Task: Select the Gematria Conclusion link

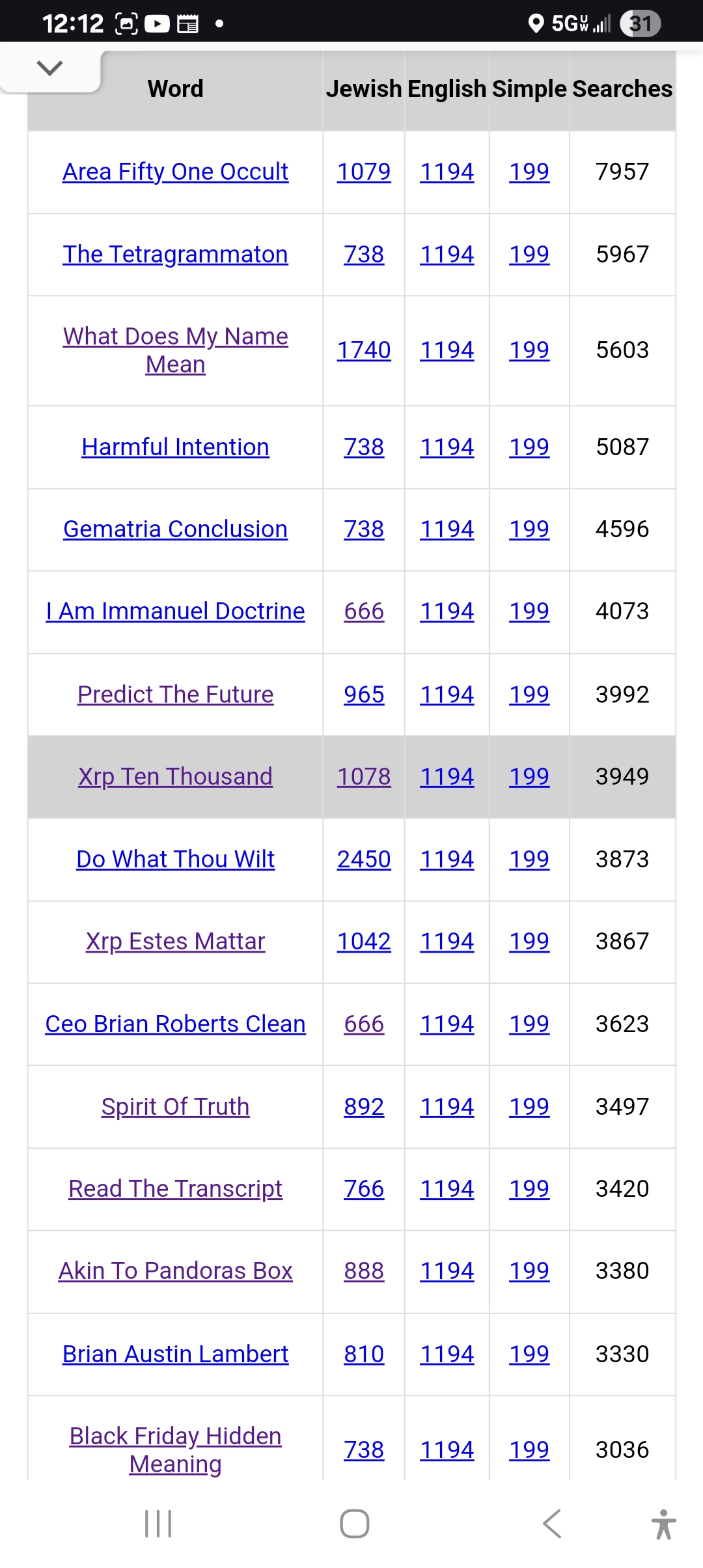Action: [x=175, y=529]
